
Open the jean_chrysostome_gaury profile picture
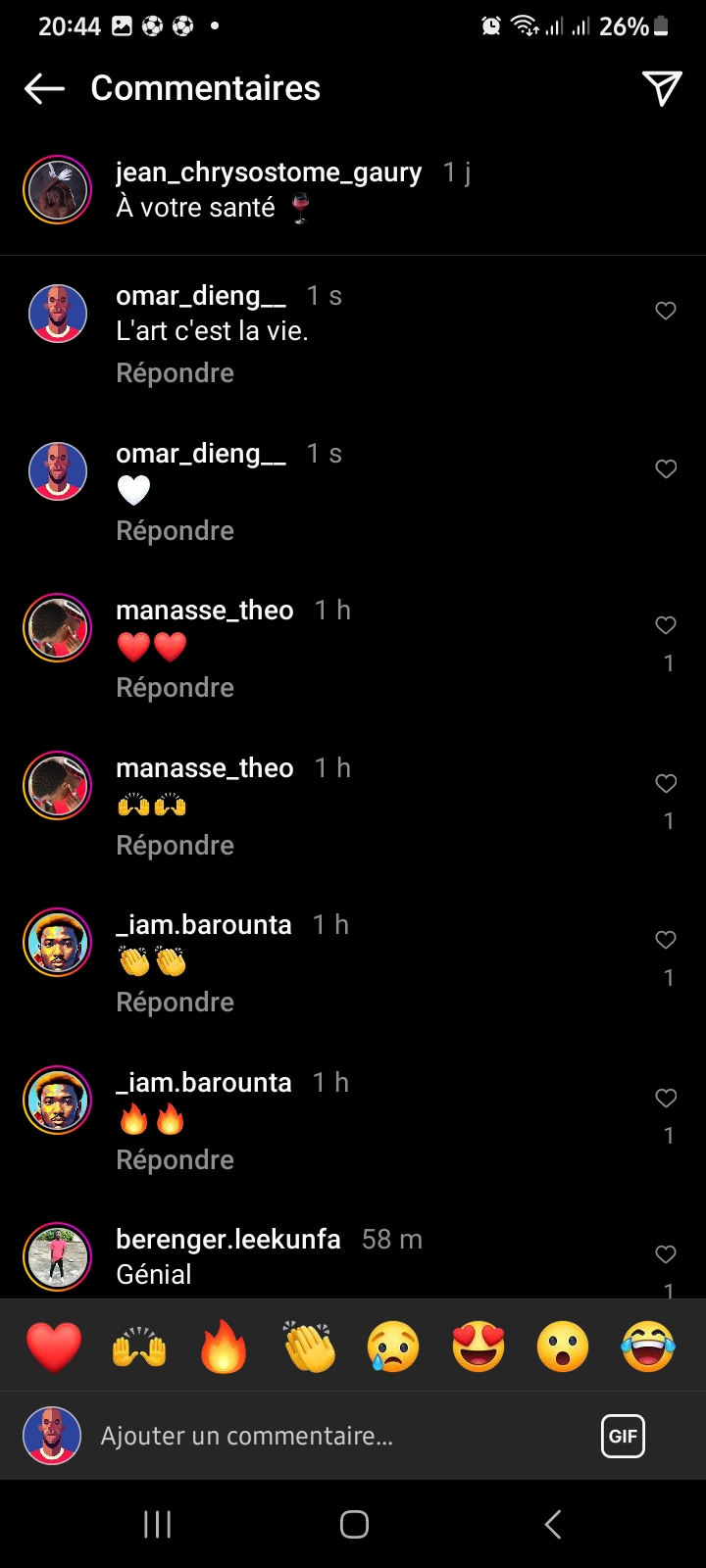(58, 190)
